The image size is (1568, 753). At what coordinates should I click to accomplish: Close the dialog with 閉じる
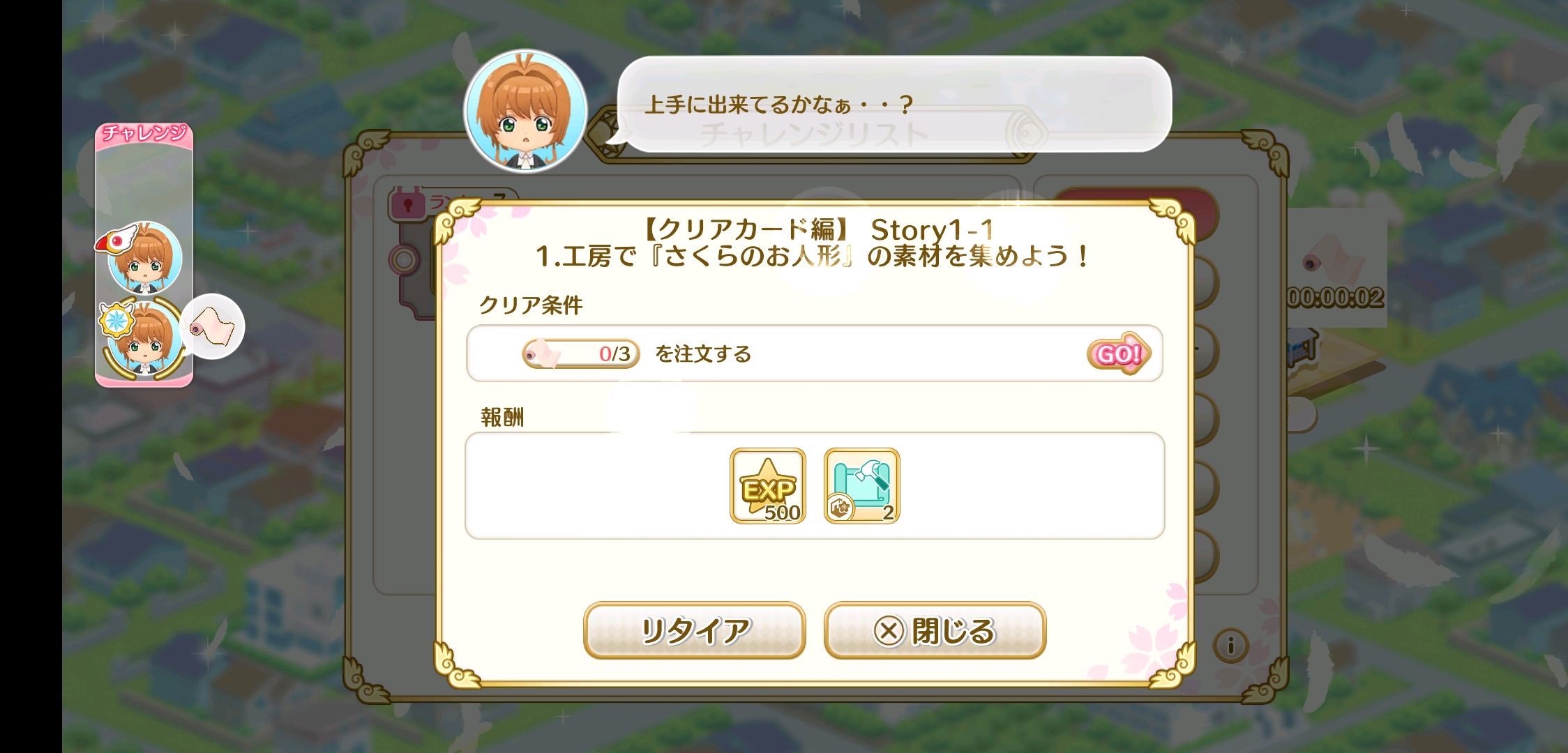[x=935, y=630]
